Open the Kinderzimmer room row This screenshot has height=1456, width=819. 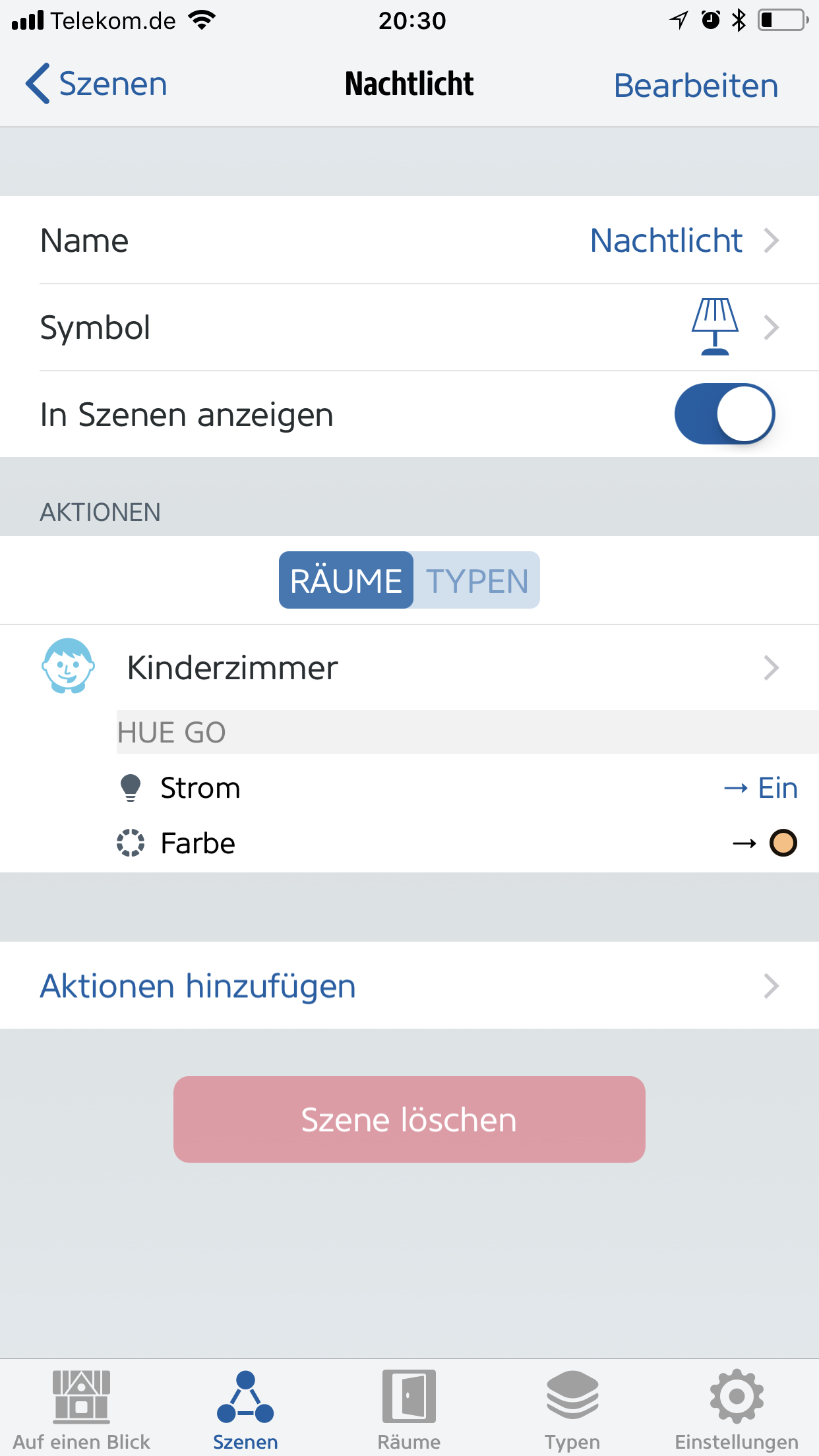click(409, 667)
